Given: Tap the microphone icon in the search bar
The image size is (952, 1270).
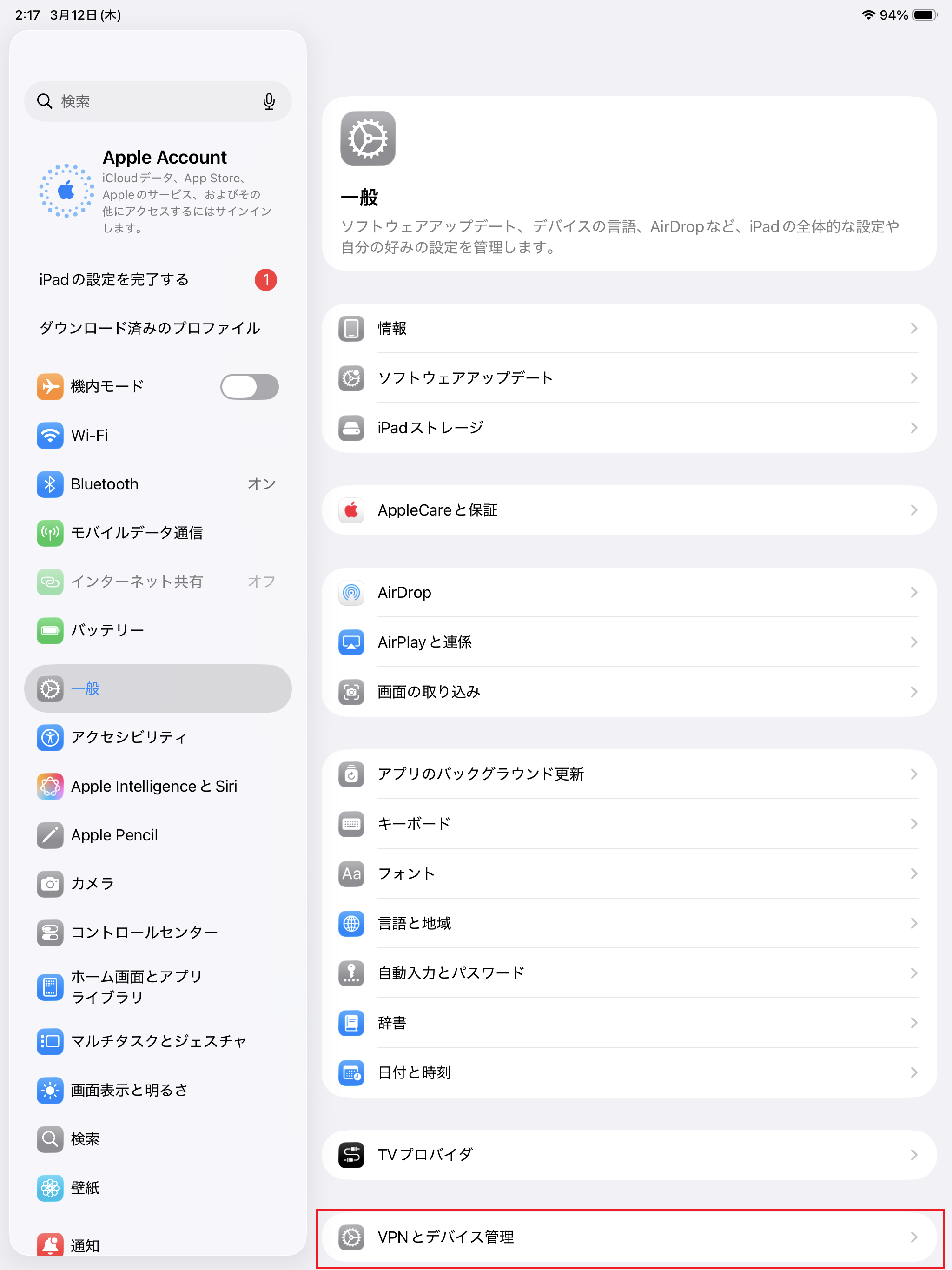Looking at the screenshot, I should pyautogui.click(x=268, y=101).
